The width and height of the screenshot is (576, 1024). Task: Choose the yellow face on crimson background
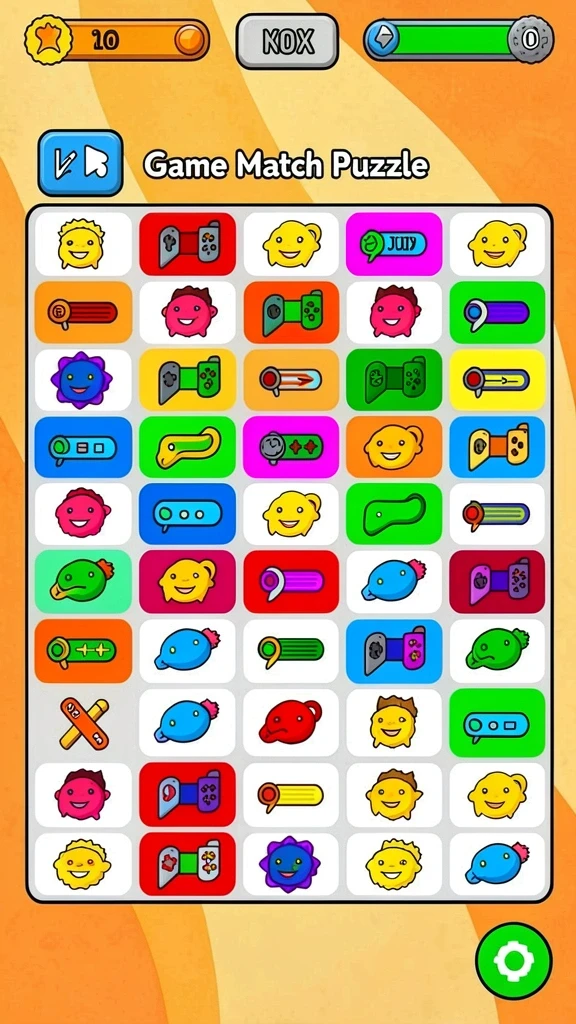(187, 581)
